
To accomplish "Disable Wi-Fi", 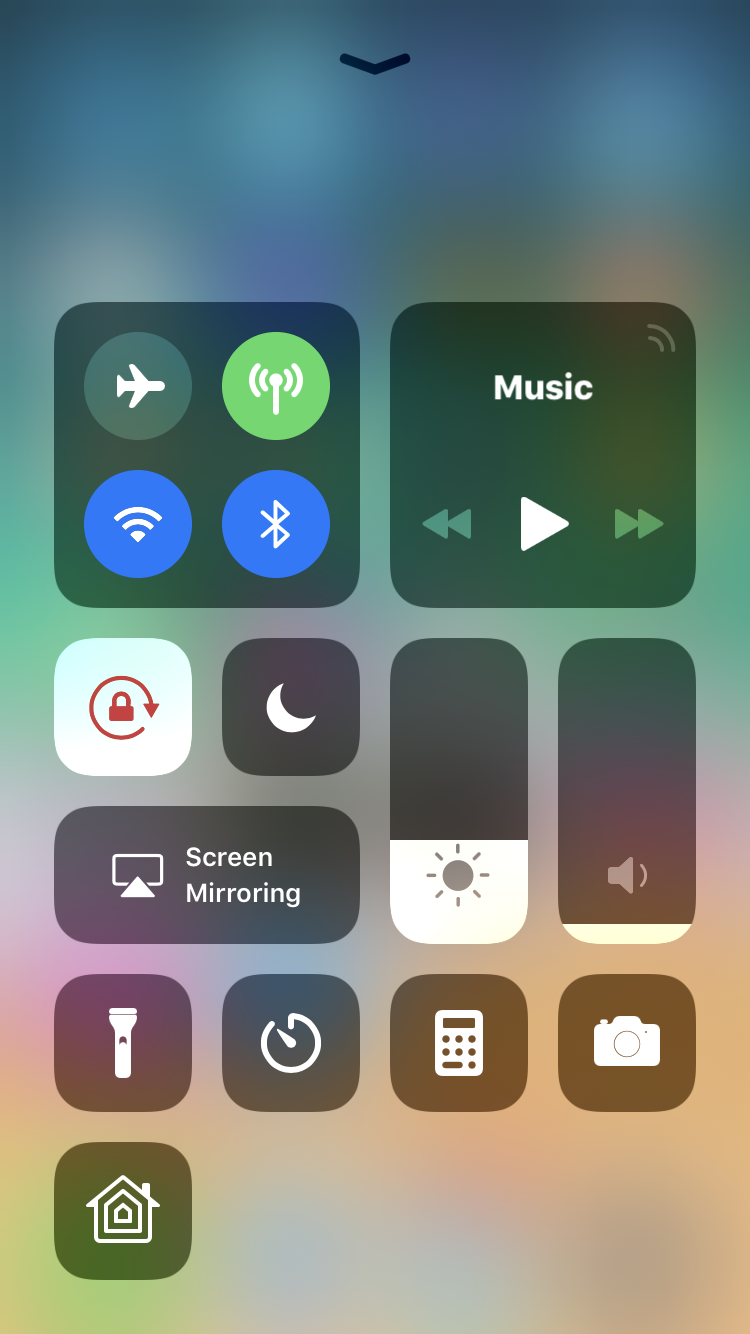I will 138,524.
